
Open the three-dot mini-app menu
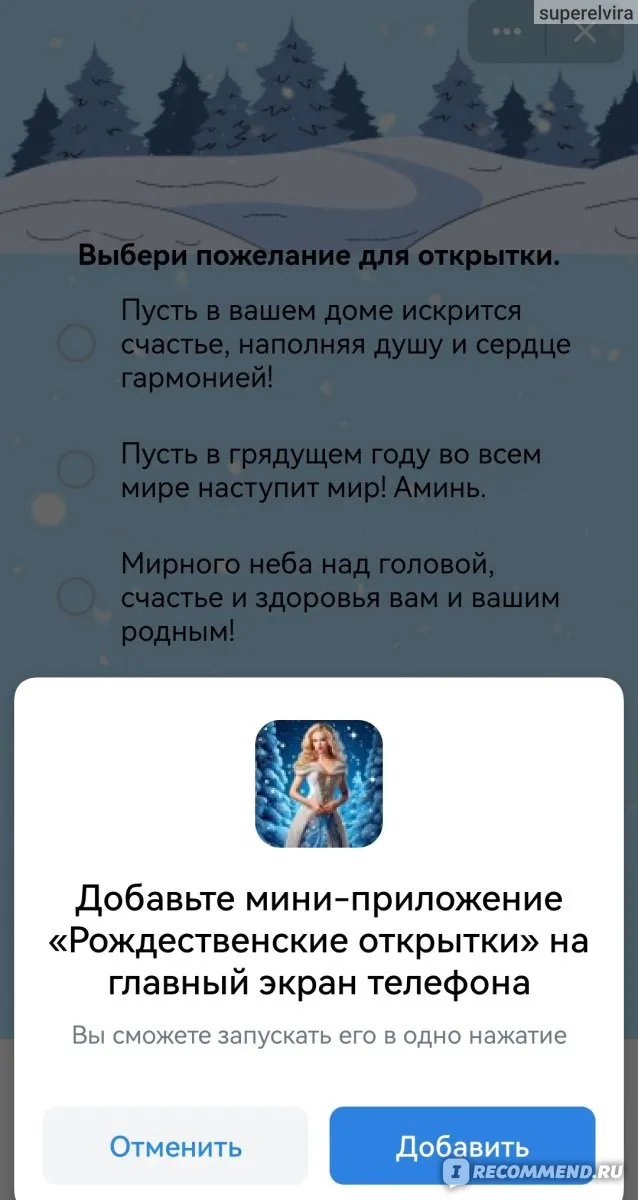507,32
